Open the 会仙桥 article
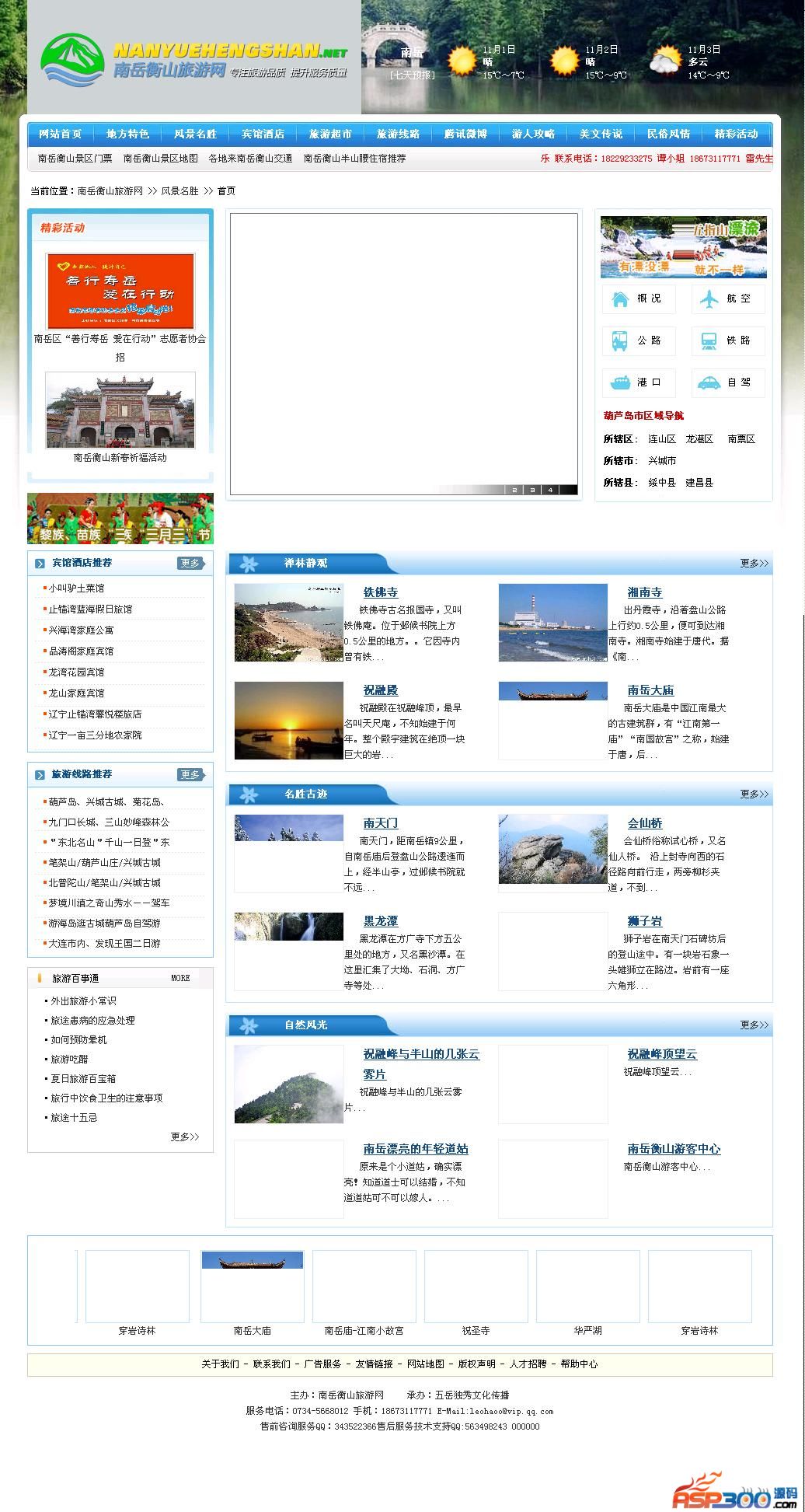The height and width of the screenshot is (1512, 805). pyautogui.click(x=645, y=823)
